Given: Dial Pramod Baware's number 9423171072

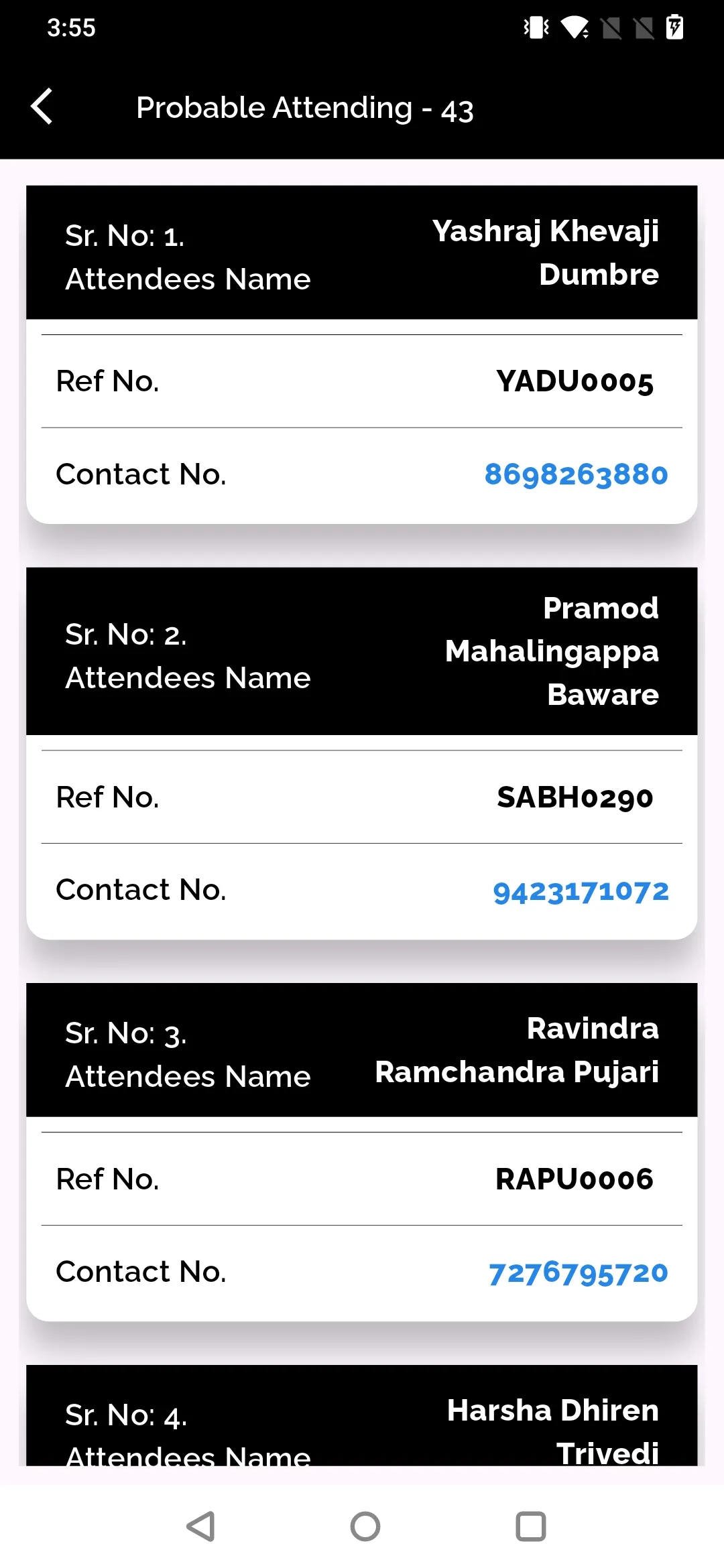Looking at the screenshot, I should coord(581,891).
